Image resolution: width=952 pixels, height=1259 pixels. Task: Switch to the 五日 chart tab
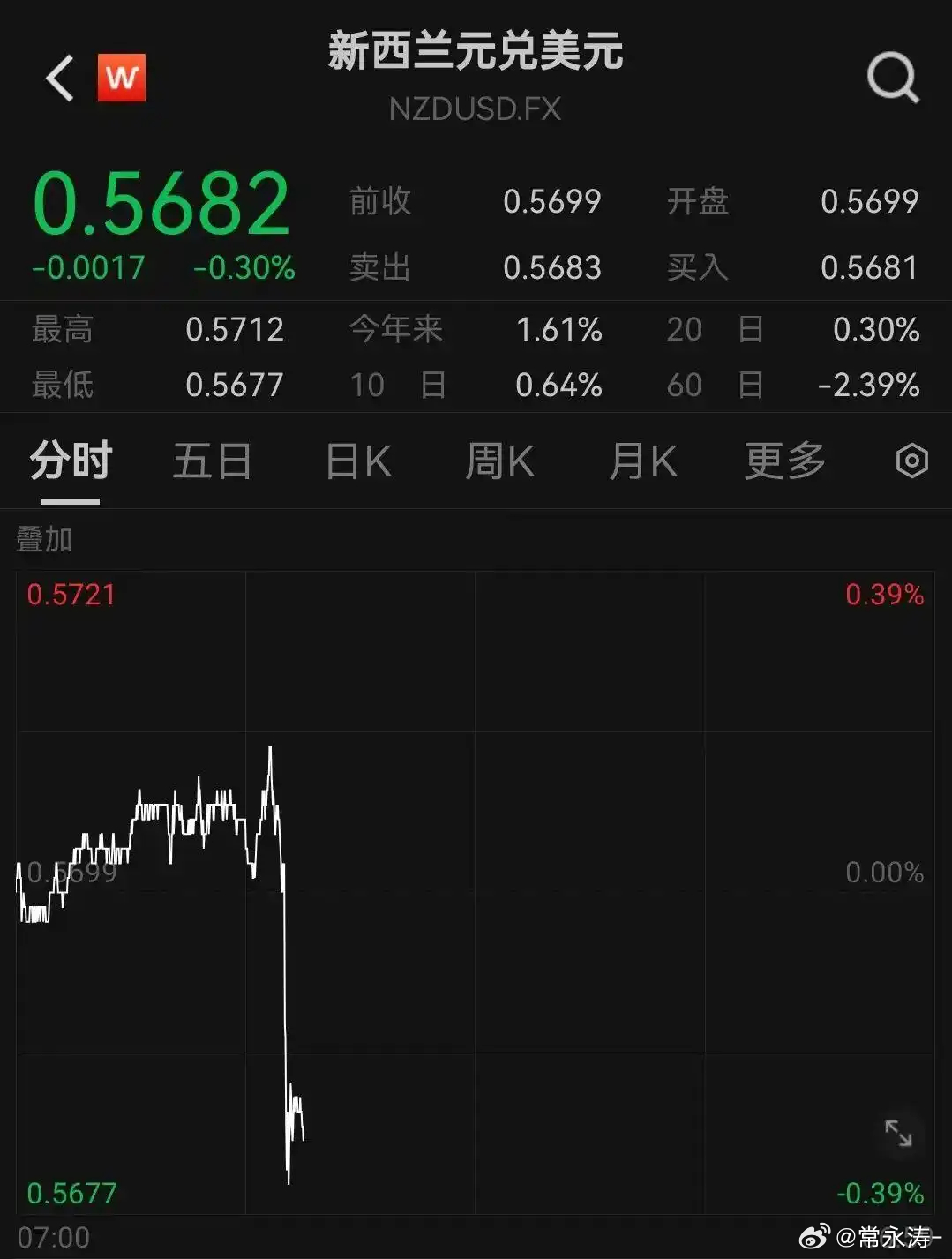click(x=212, y=461)
